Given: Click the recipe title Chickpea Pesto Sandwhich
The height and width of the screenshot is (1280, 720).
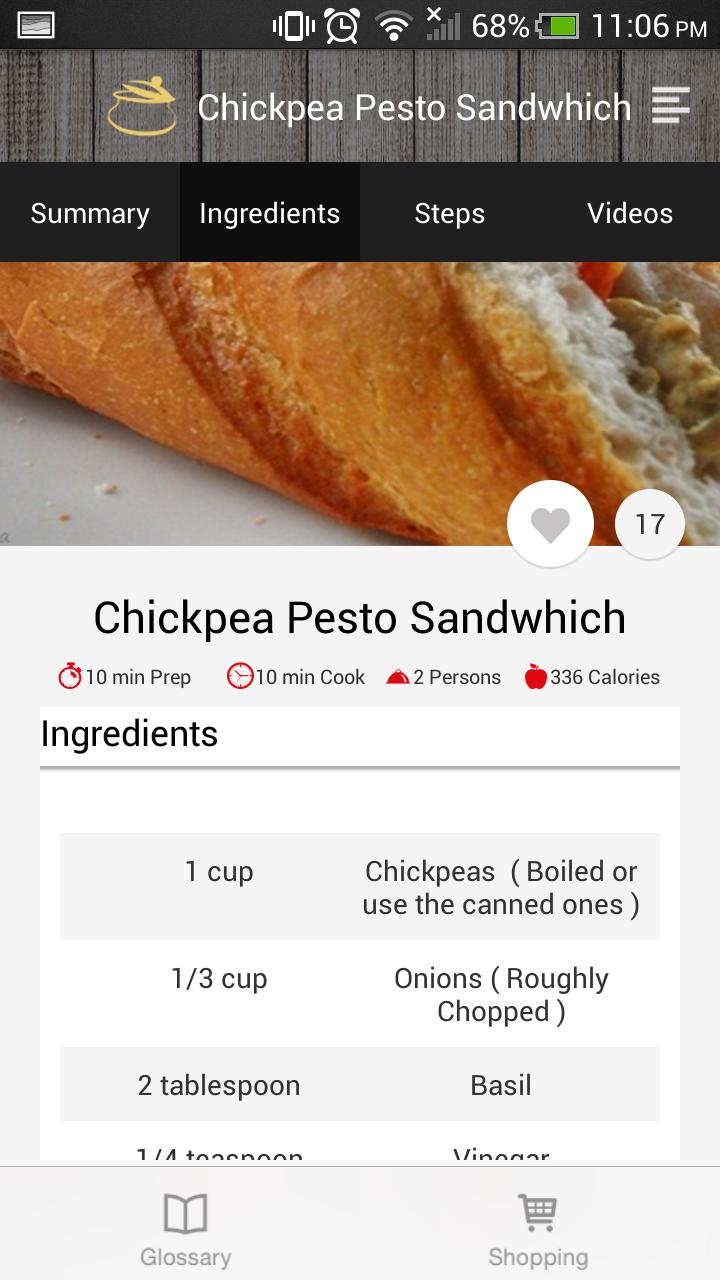Looking at the screenshot, I should pyautogui.click(x=360, y=617).
